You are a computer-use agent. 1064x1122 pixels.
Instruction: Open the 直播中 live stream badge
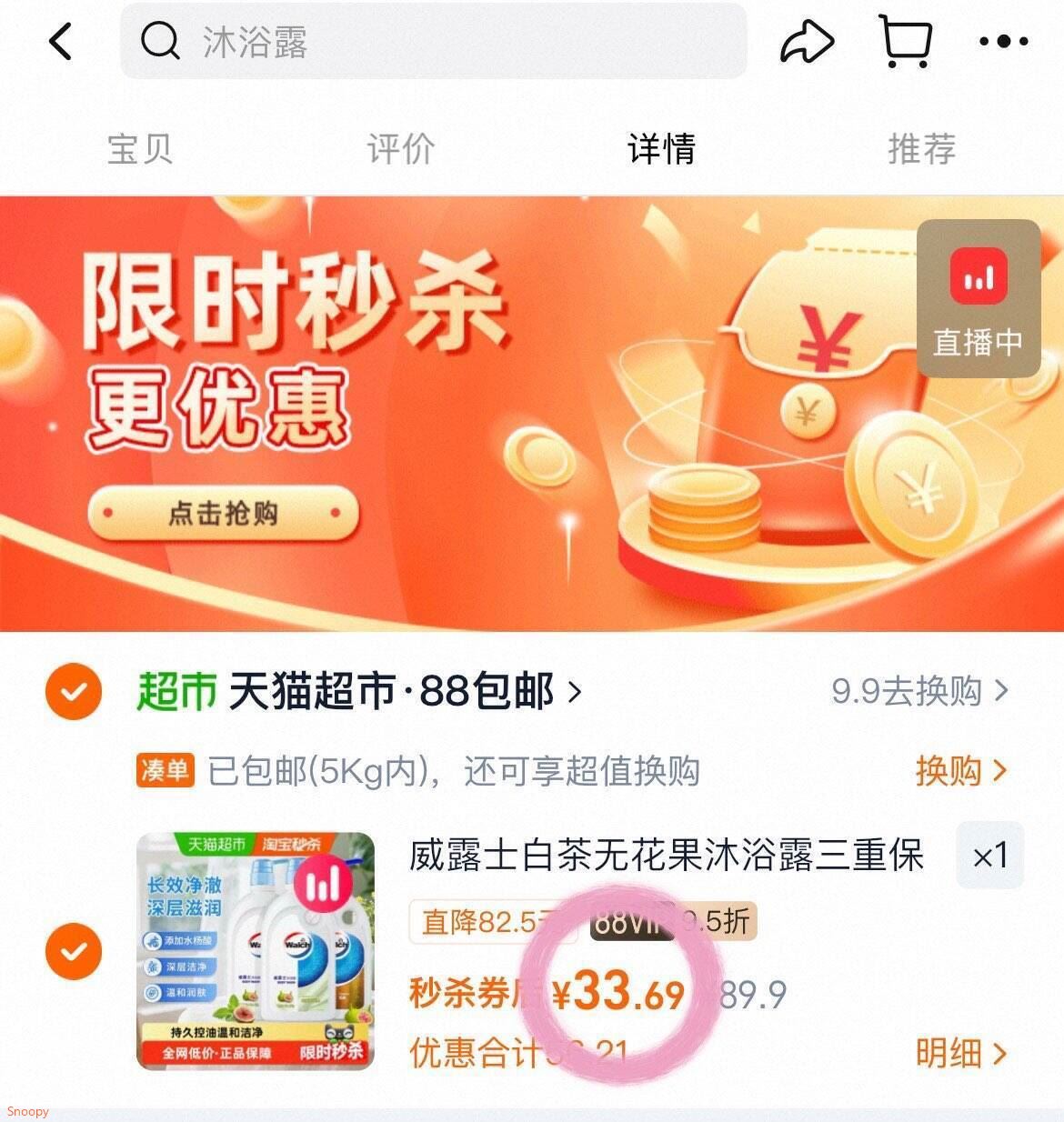tap(979, 298)
